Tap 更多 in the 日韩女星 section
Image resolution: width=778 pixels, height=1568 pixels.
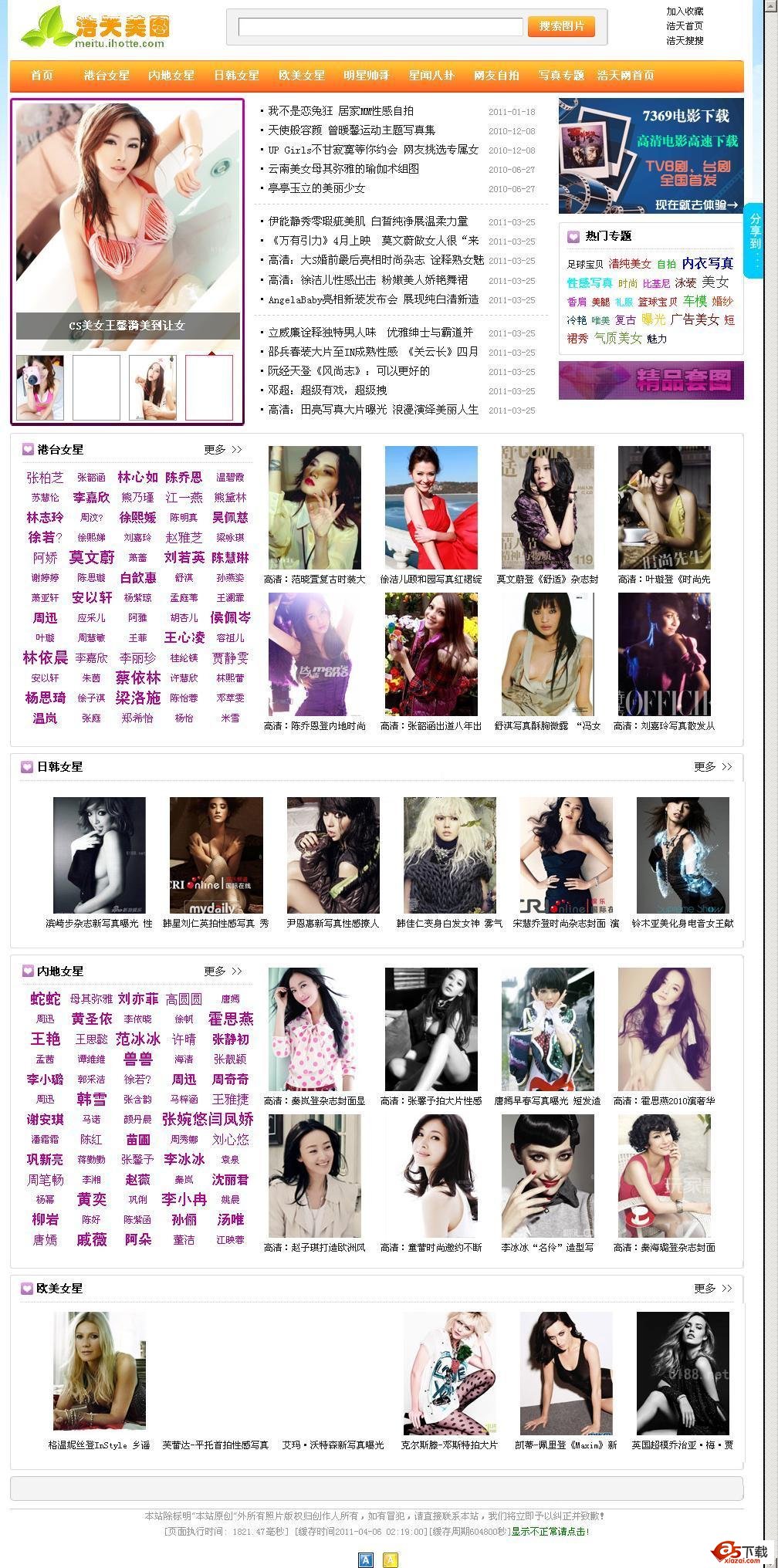click(x=712, y=767)
